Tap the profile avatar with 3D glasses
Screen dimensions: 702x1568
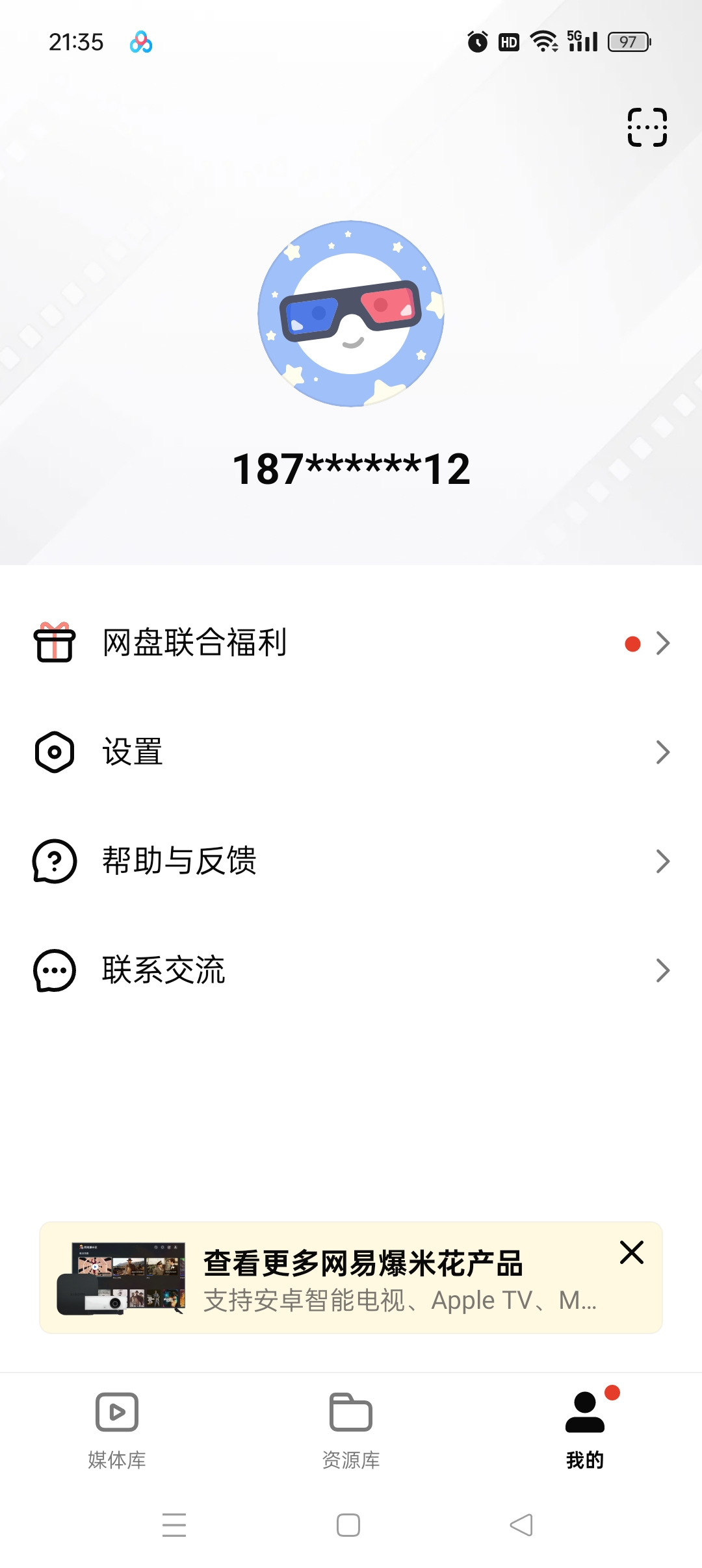click(351, 314)
